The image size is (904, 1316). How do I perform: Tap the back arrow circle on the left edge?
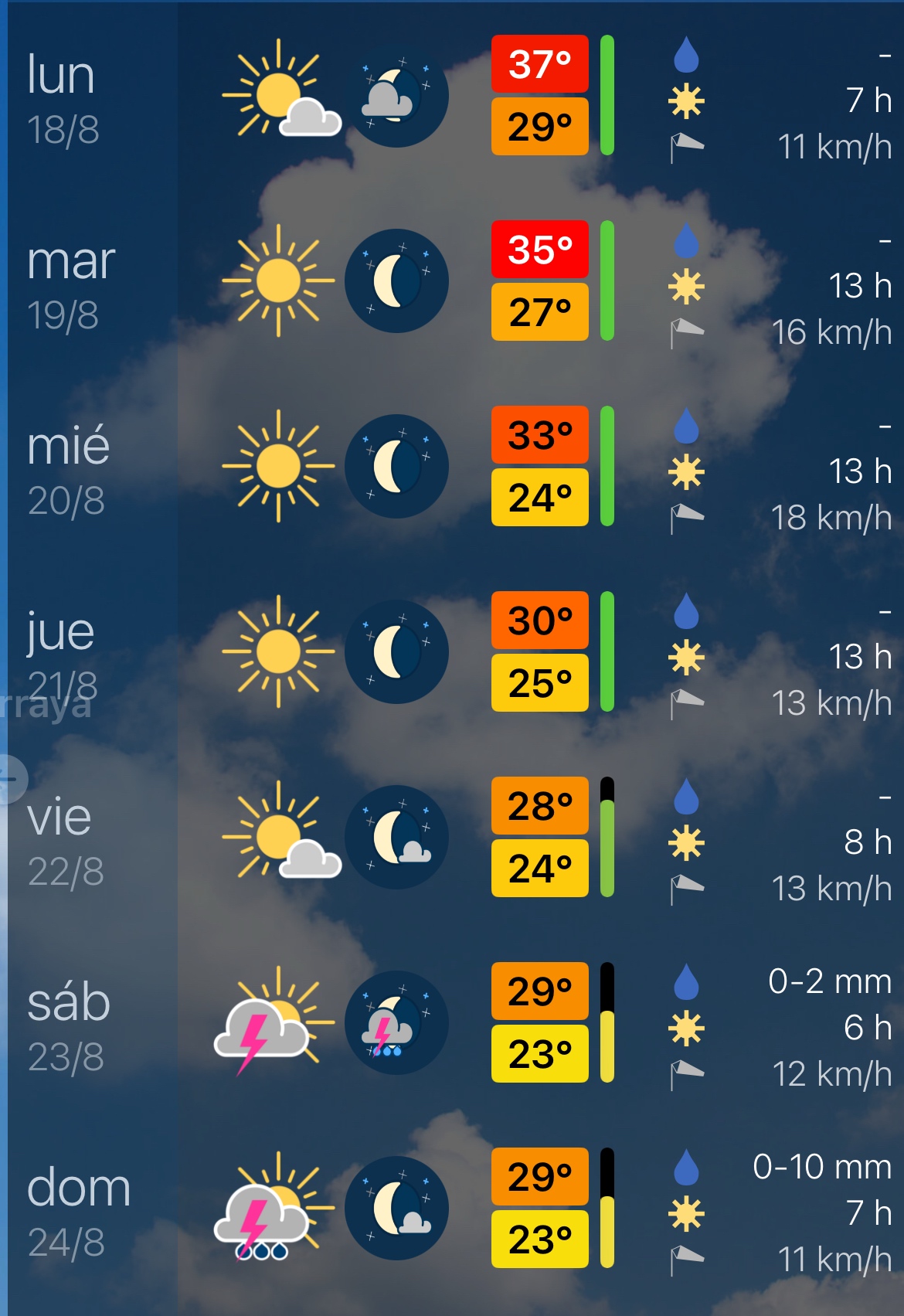coord(9,779)
